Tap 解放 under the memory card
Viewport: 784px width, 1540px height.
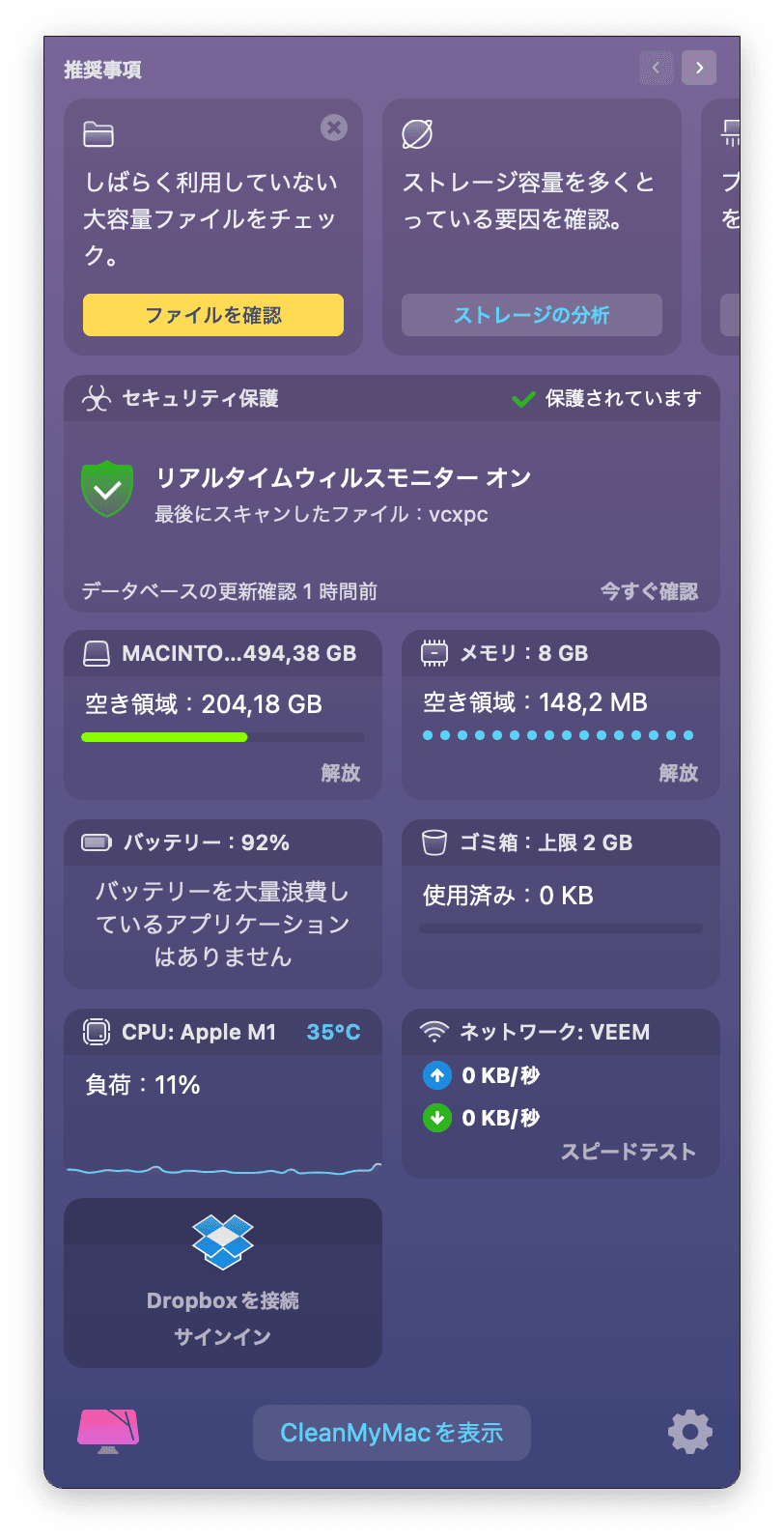[x=679, y=773]
